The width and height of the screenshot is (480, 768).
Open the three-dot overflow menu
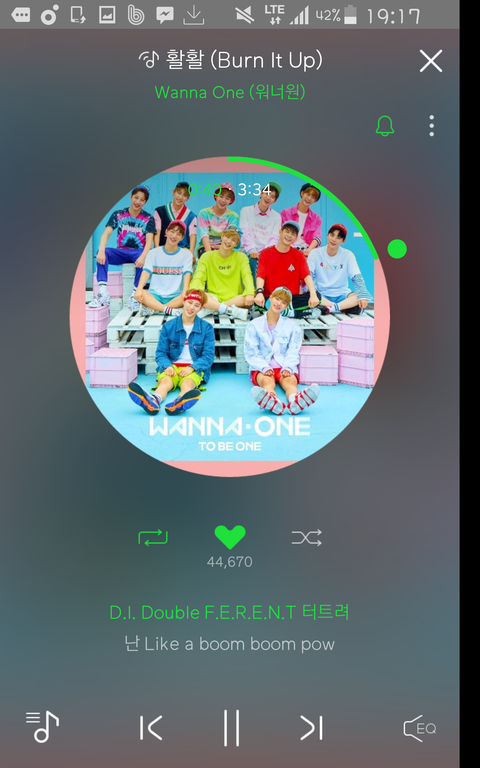[x=432, y=126]
